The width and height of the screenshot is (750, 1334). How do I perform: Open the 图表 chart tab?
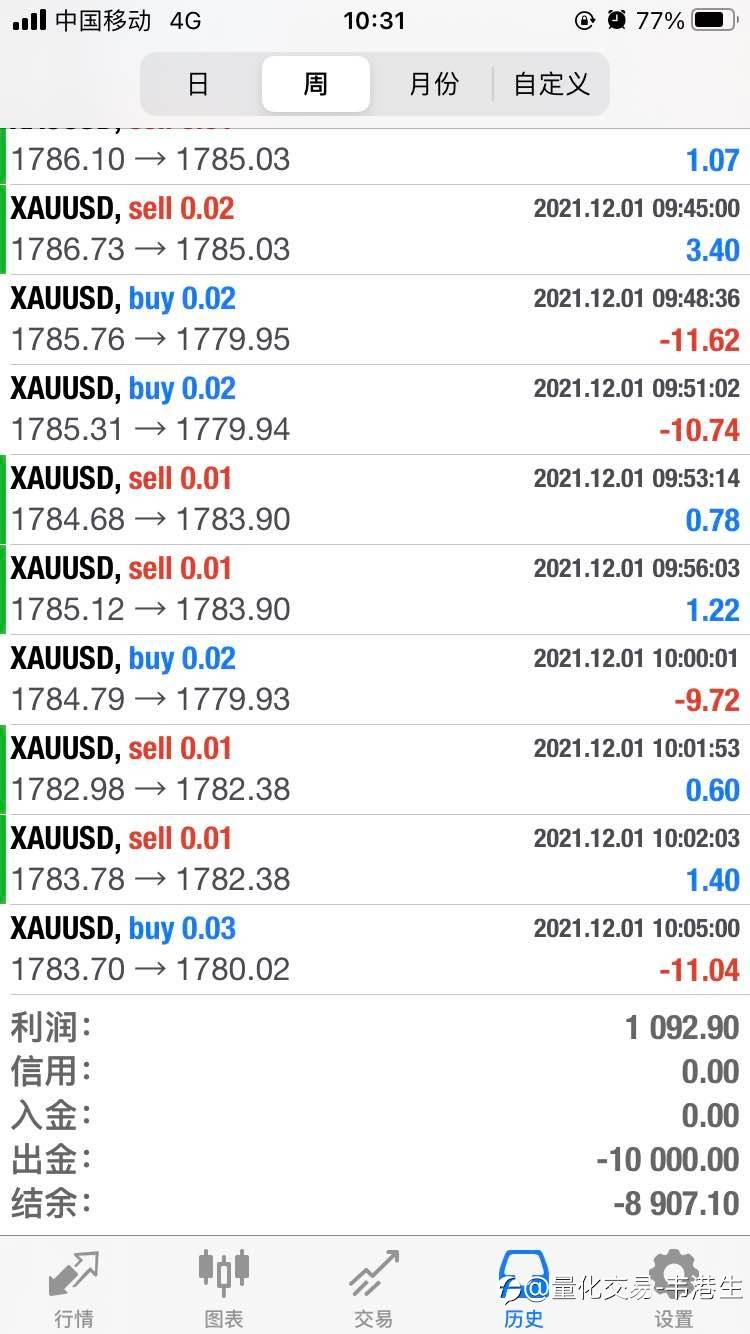(224, 1287)
